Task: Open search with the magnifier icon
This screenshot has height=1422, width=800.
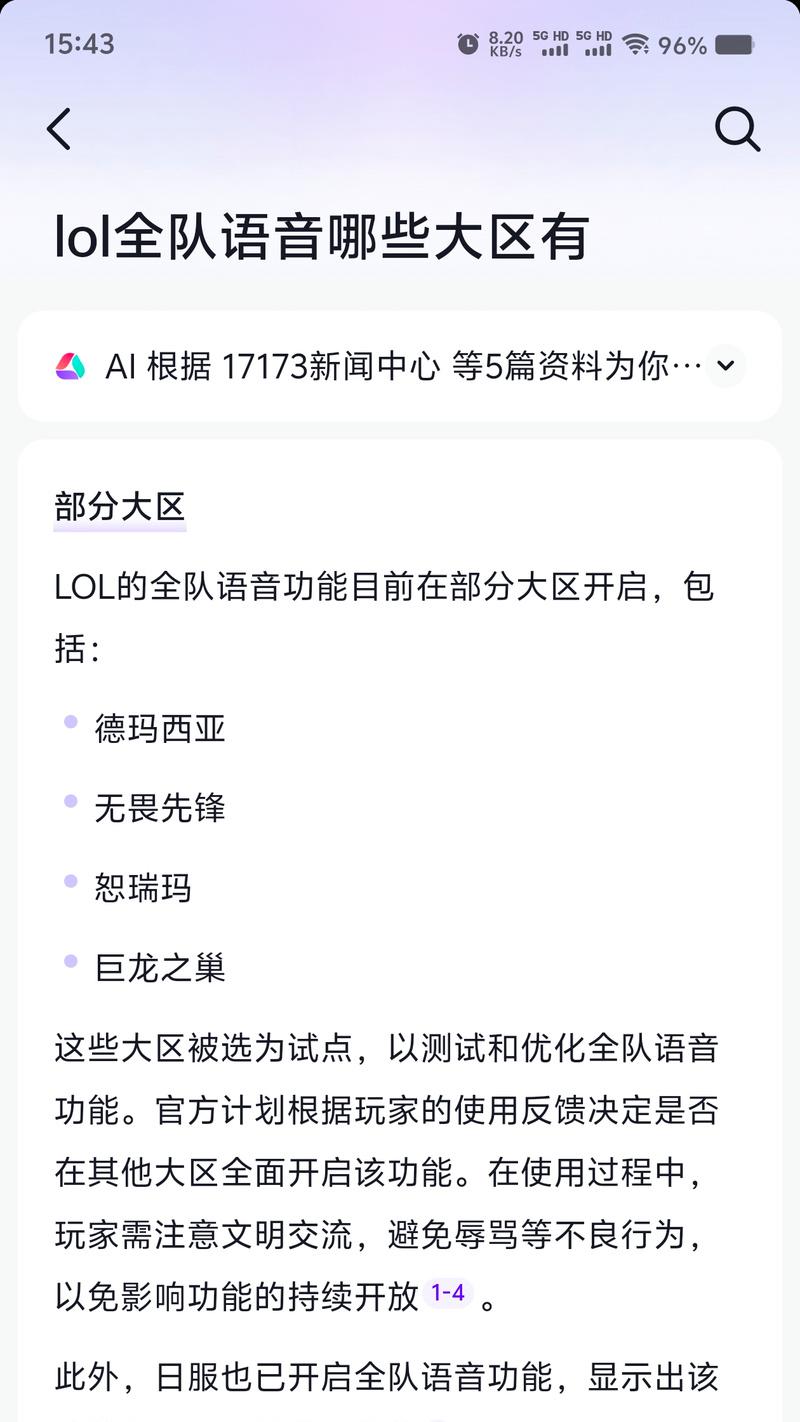Action: (x=737, y=129)
